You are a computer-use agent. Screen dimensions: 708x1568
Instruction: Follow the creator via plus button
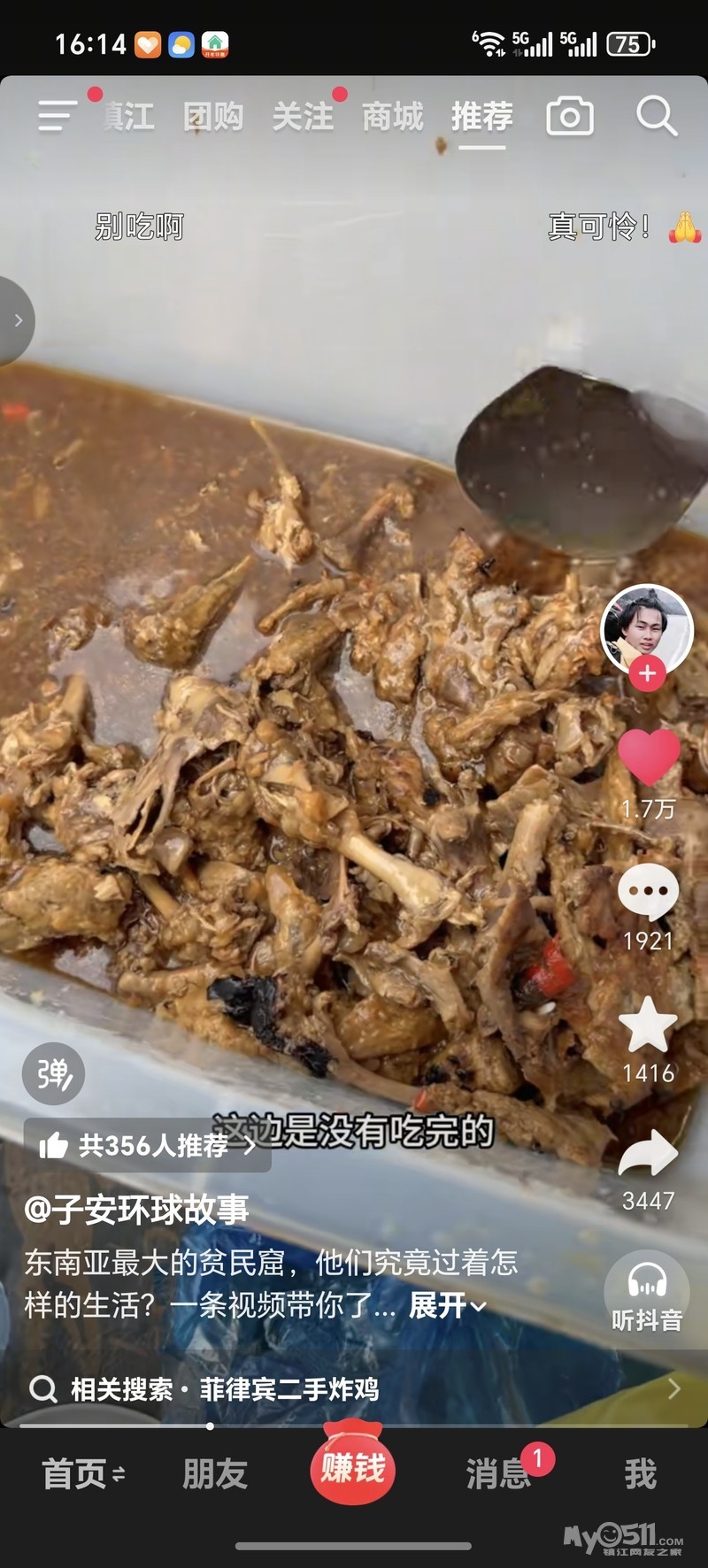tap(647, 673)
